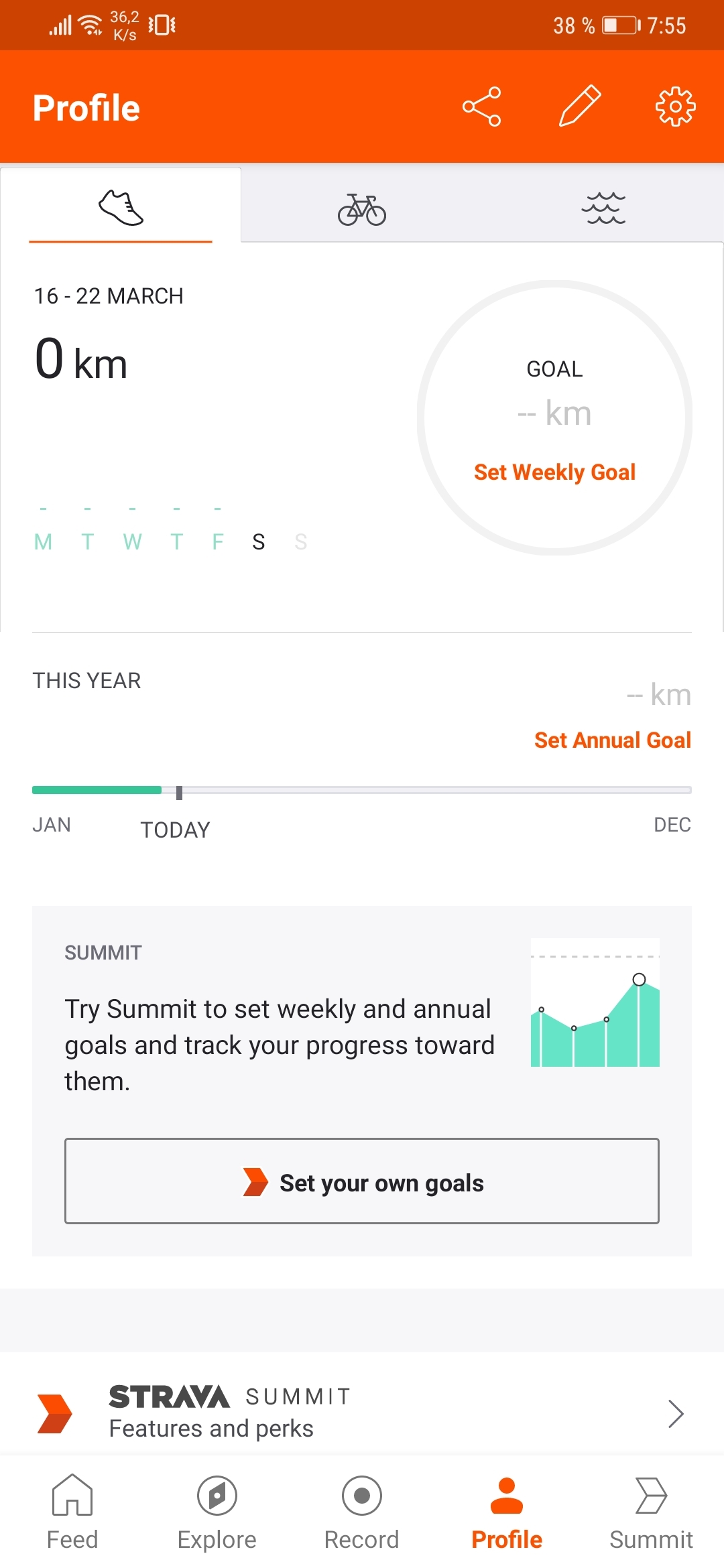Tap Set Weekly Goal
The height and width of the screenshot is (1568, 724).
[x=554, y=472]
